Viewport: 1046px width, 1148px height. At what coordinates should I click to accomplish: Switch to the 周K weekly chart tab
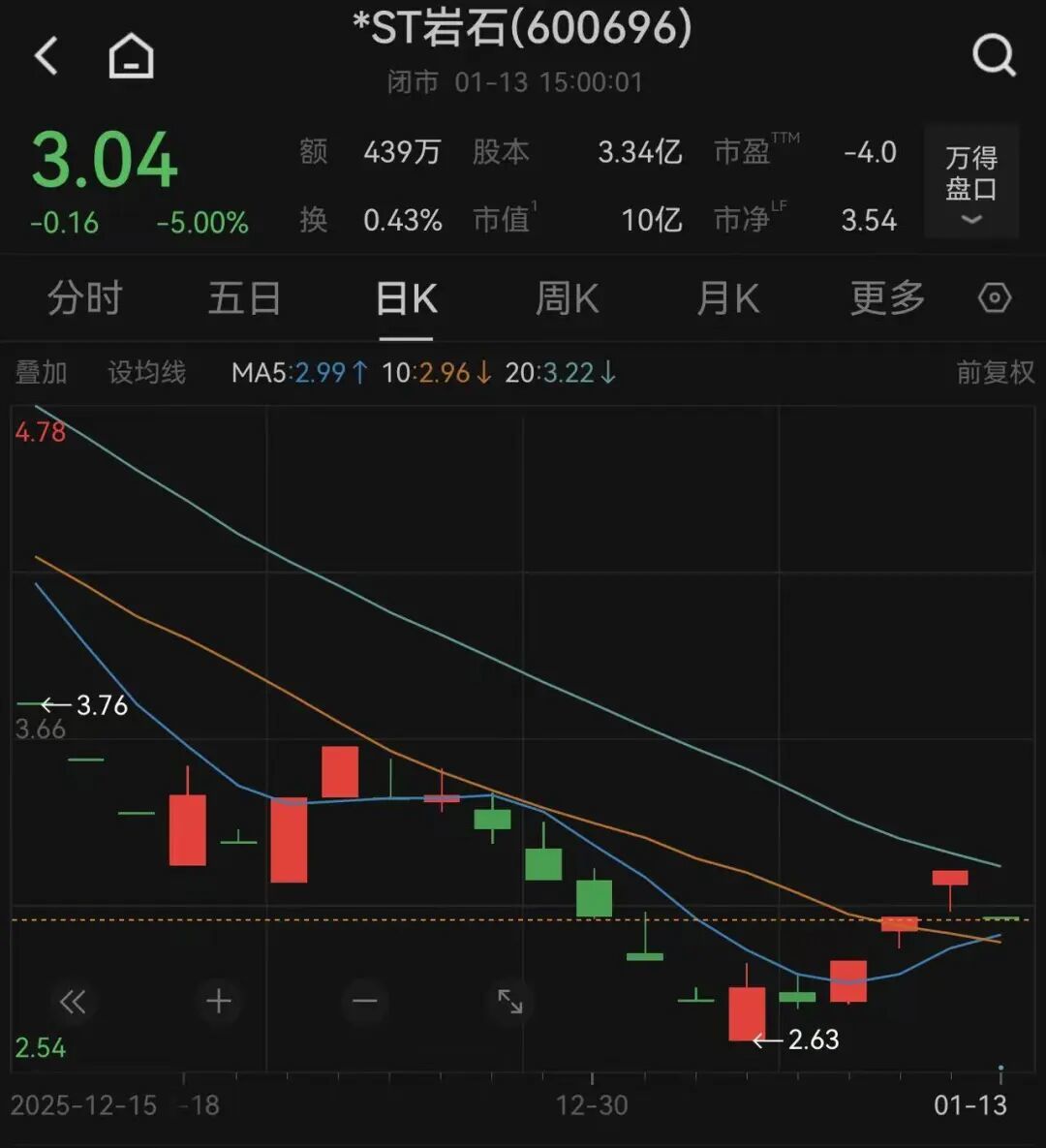coord(566,298)
